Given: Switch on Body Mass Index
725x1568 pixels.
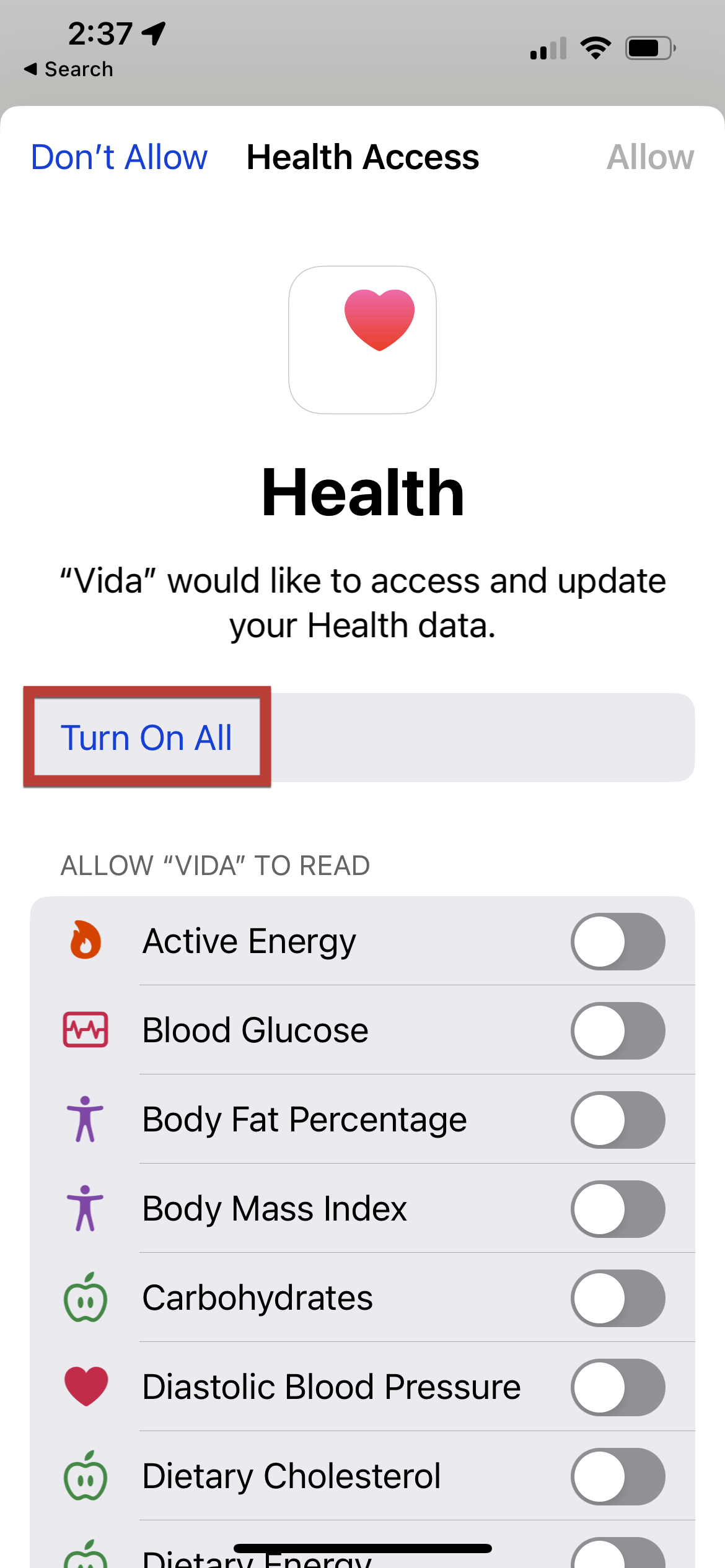Looking at the screenshot, I should click(x=618, y=1209).
